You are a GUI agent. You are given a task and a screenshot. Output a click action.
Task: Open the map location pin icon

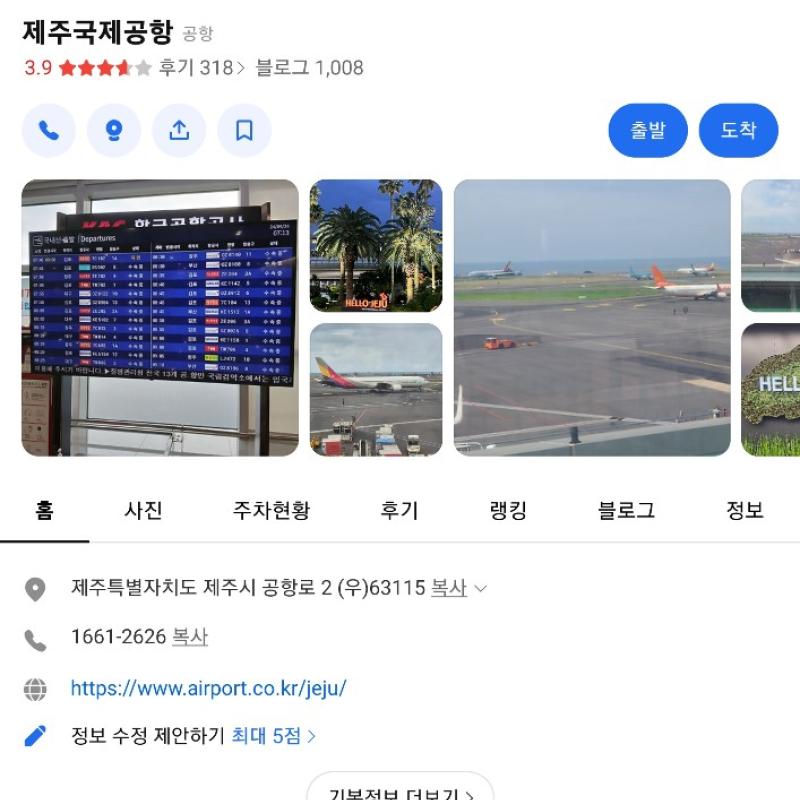pyautogui.click(x=114, y=131)
